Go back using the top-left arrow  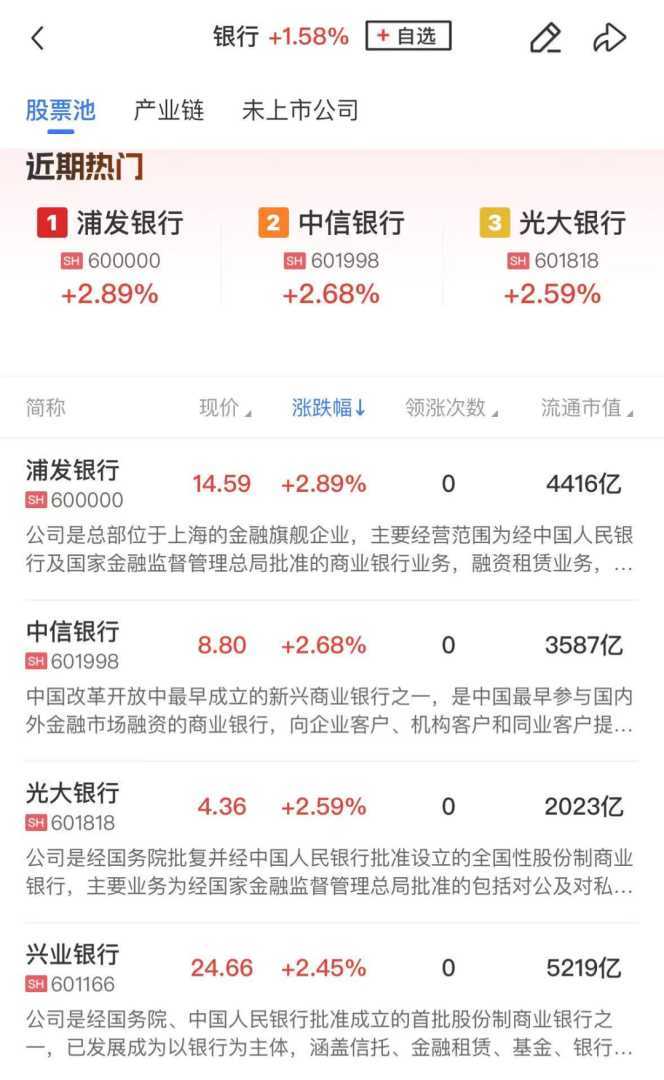point(38,38)
